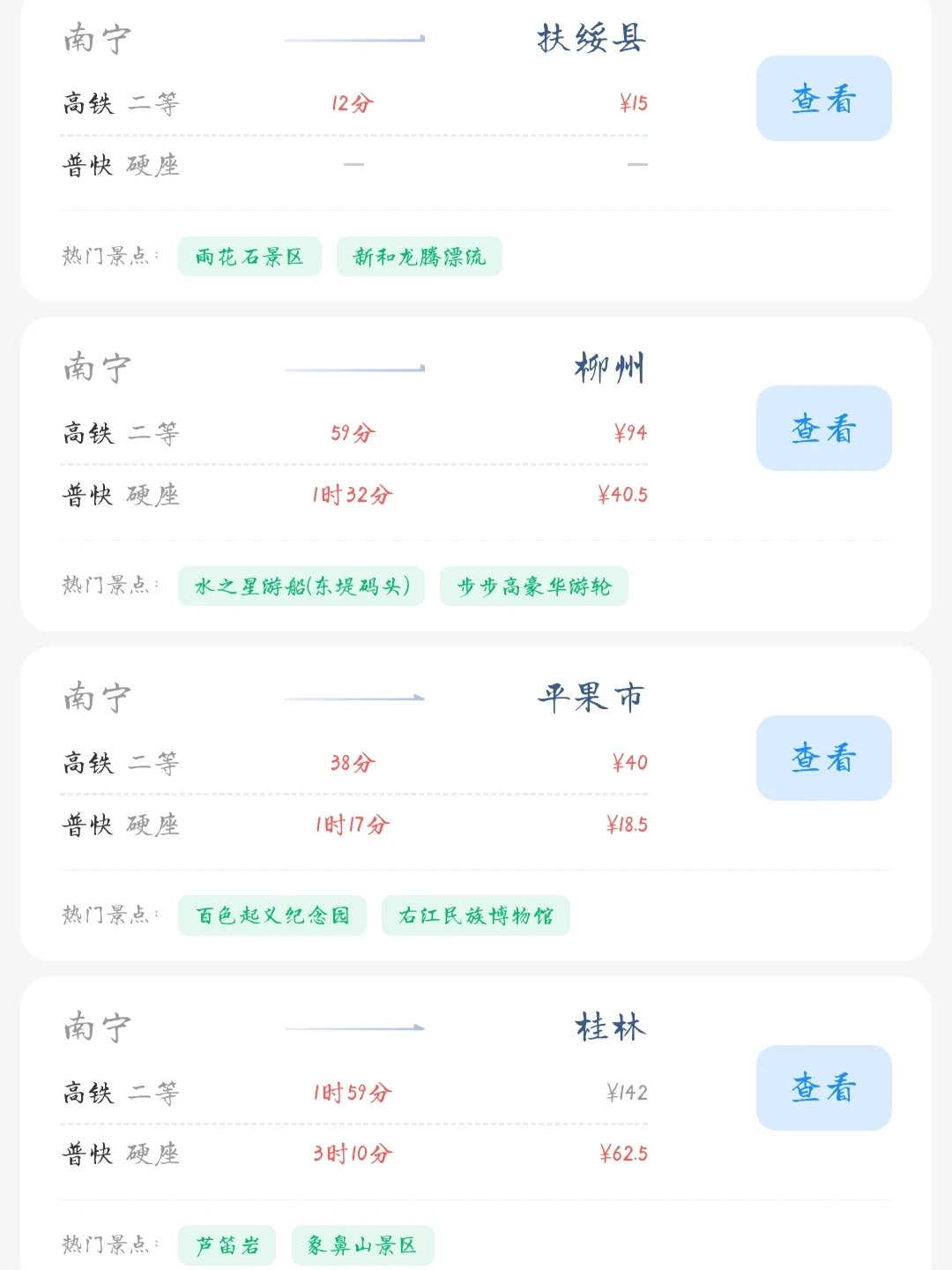
Task: Click the 查看 button for the 桂林 route
Action: pyautogui.click(x=823, y=1088)
